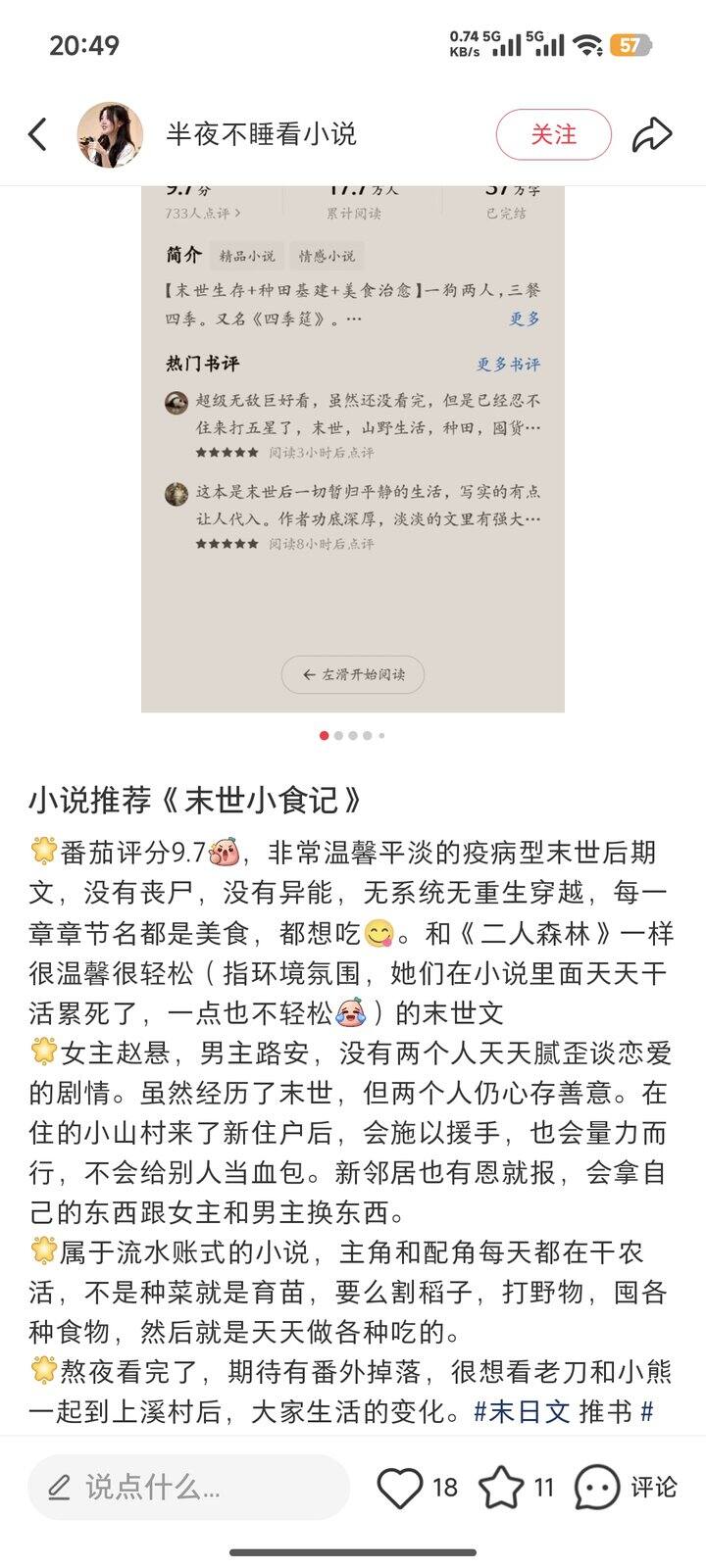This screenshot has width=706, height=1568.
Task: Like this post with the heart icon
Action: (x=400, y=1487)
